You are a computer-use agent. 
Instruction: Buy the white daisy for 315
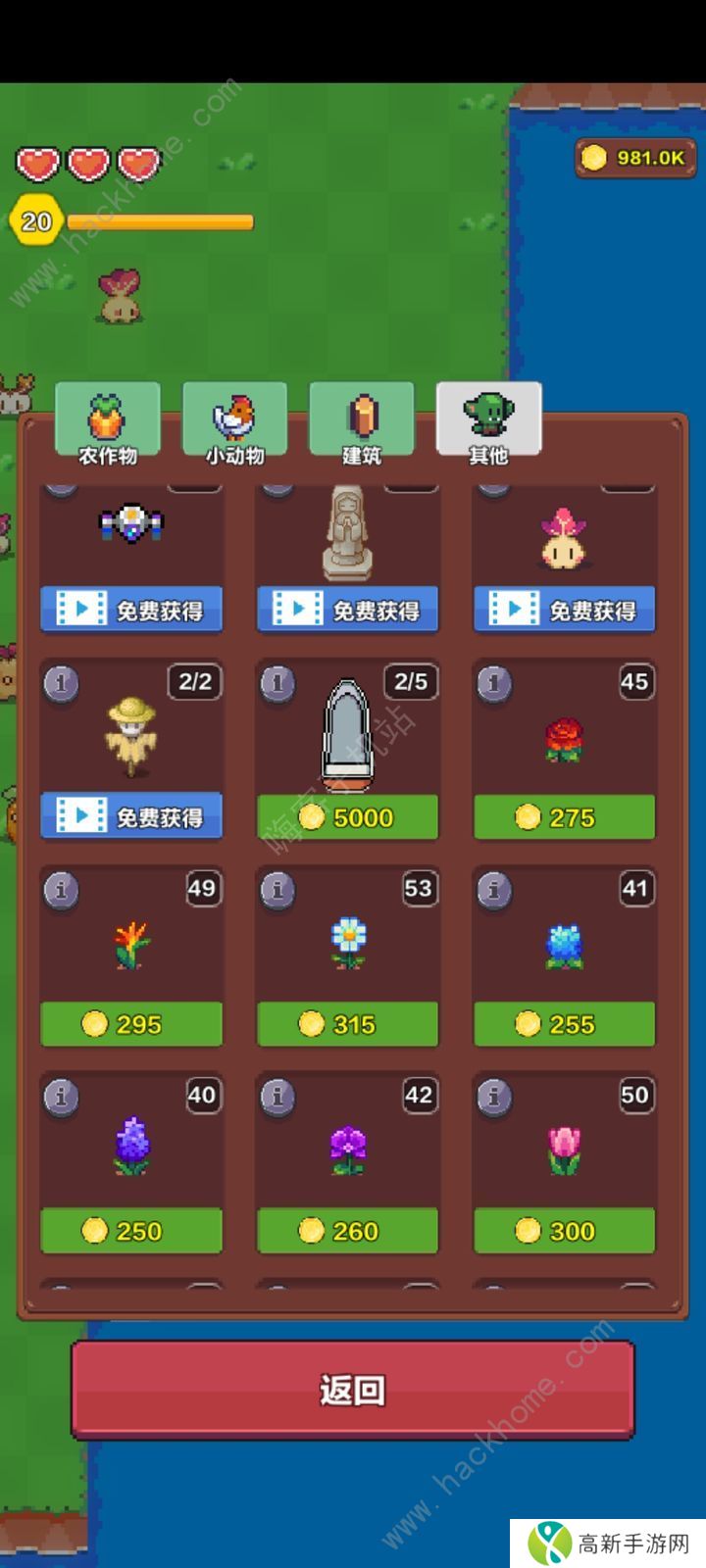point(347,1024)
